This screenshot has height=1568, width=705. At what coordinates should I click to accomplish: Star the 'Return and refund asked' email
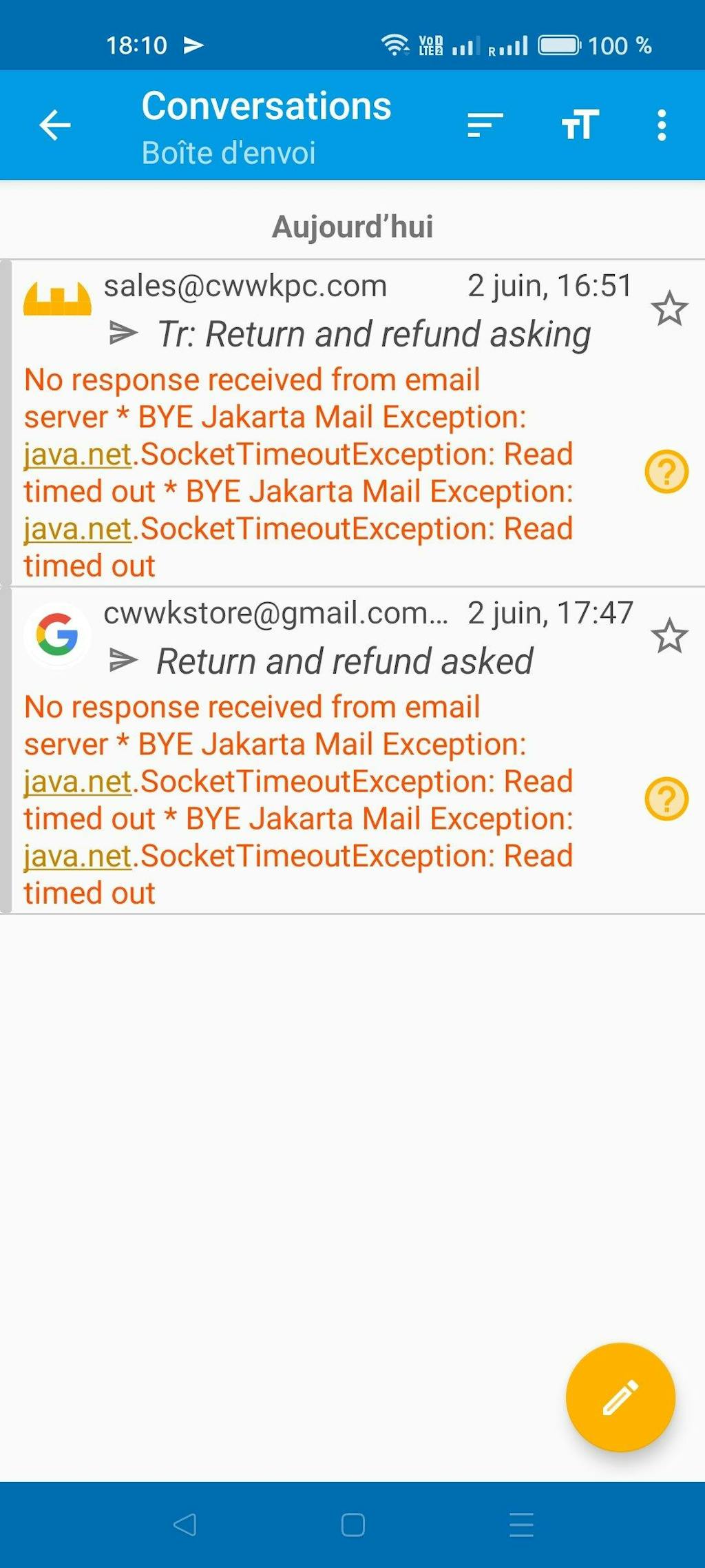click(x=669, y=636)
